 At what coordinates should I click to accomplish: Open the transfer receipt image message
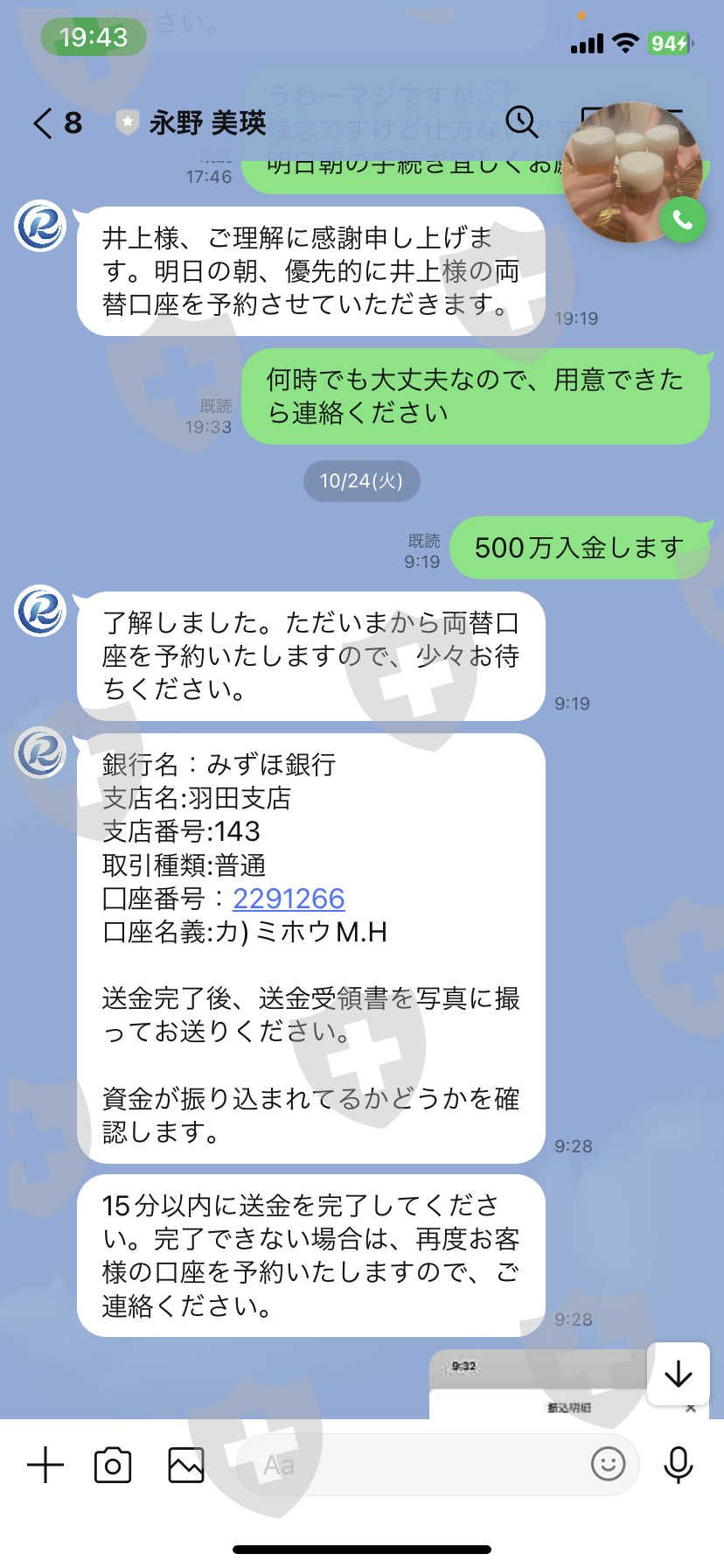point(538,1384)
